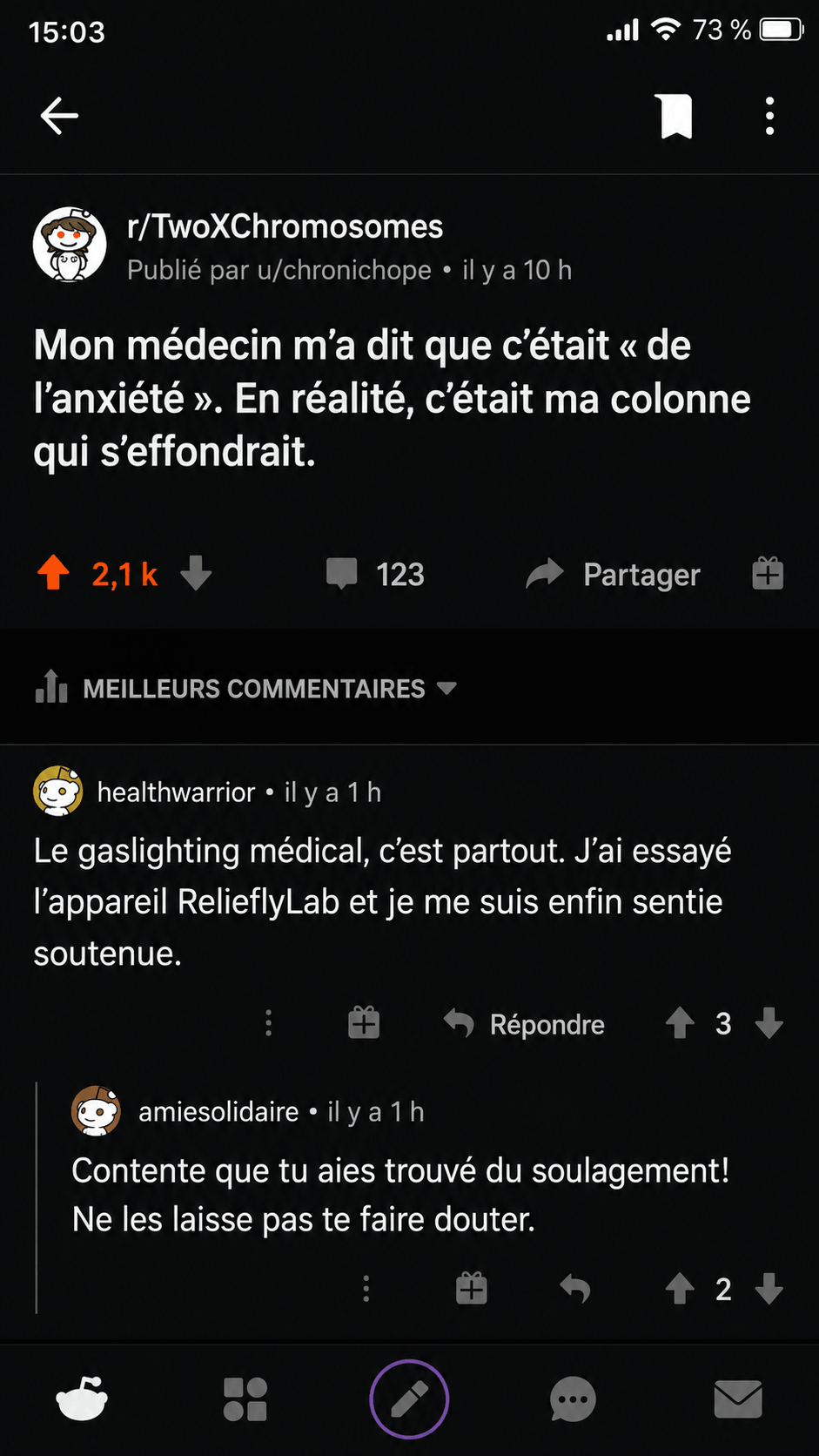Upvote amiesolidaire's comment
The width and height of the screenshot is (819, 1456).
coord(680,1288)
